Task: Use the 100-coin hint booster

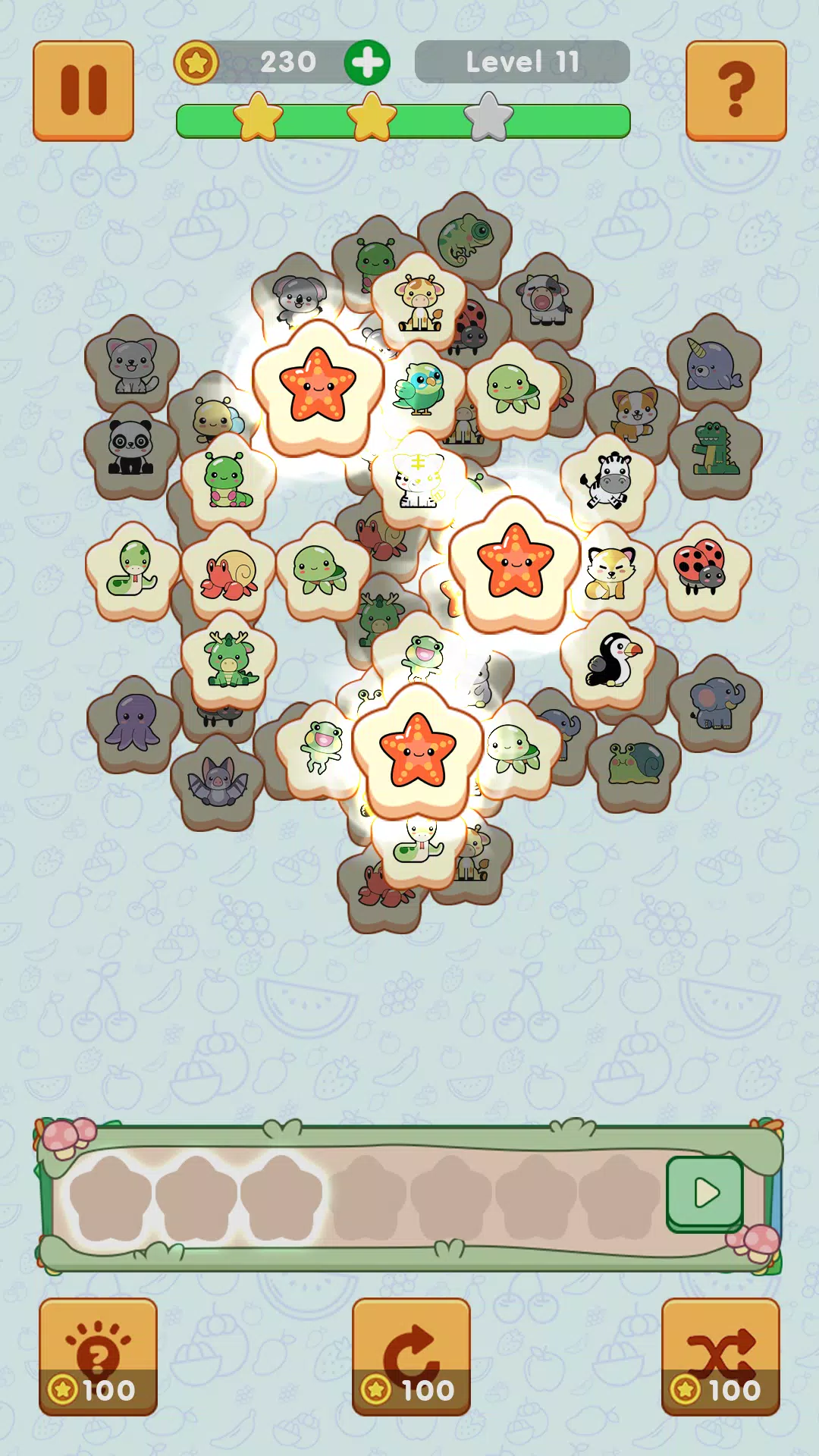Action: [98, 1356]
